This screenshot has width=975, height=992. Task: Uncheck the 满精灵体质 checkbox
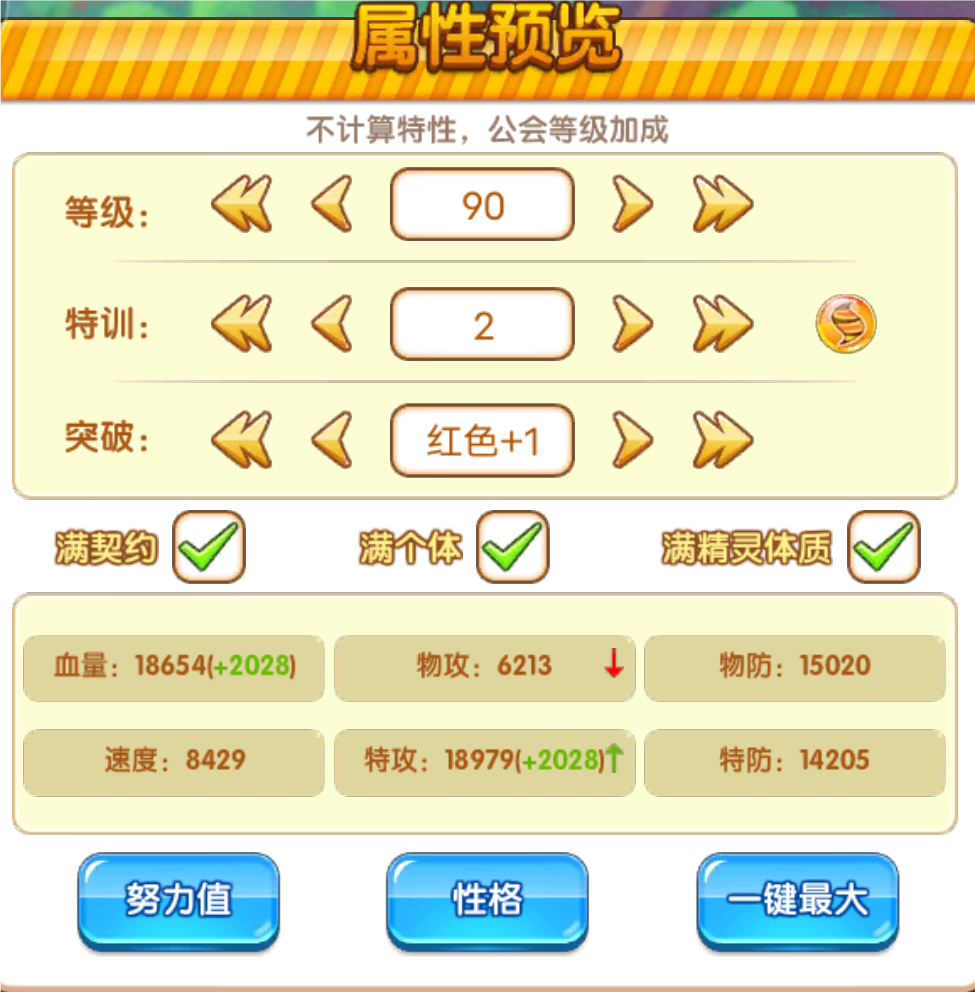(x=883, y=546)
